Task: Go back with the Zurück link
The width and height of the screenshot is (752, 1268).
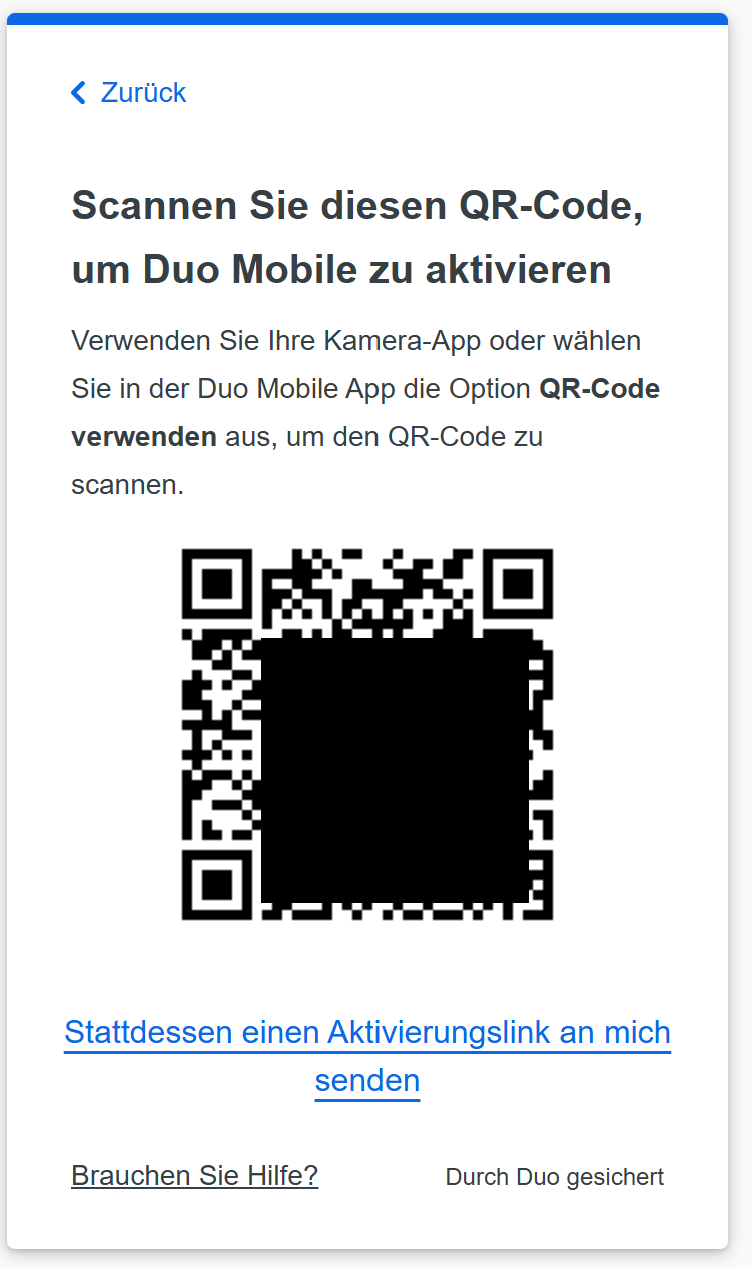Action: tap(129, 93)
